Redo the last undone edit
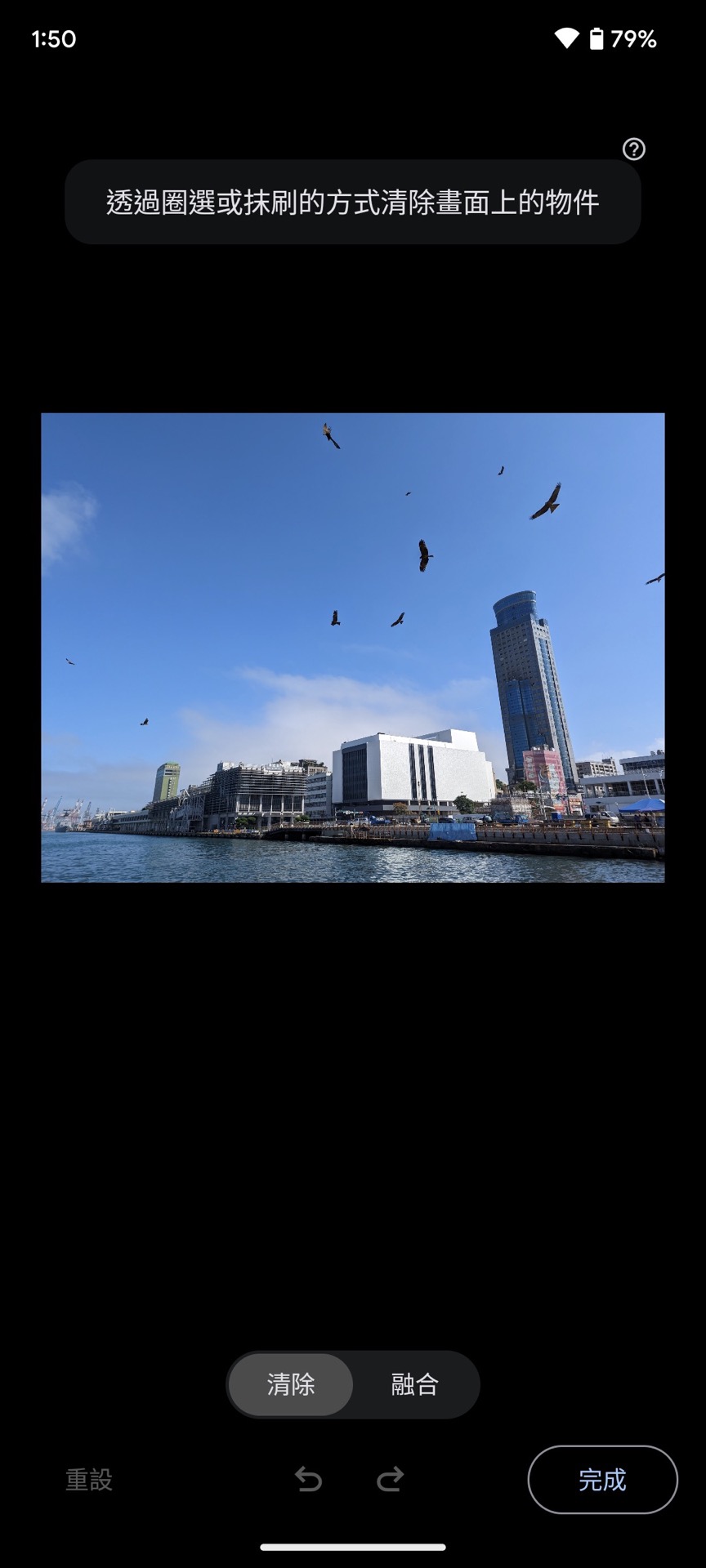706x1568 pixels. tap(390, 1479)
